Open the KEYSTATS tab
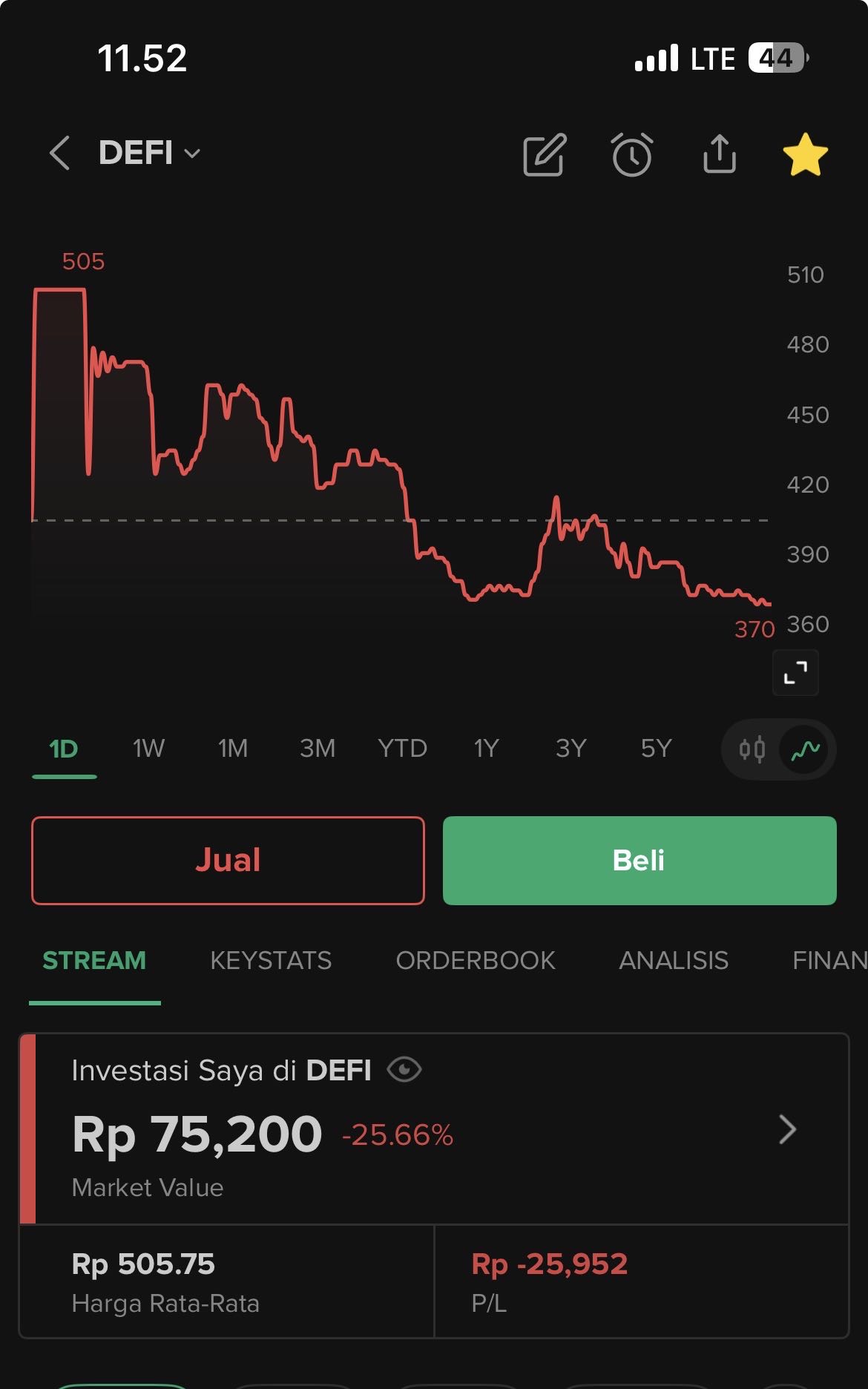The height and width of the screenshot is (1389, 868). pyautogui.click(x=271, y=960)
